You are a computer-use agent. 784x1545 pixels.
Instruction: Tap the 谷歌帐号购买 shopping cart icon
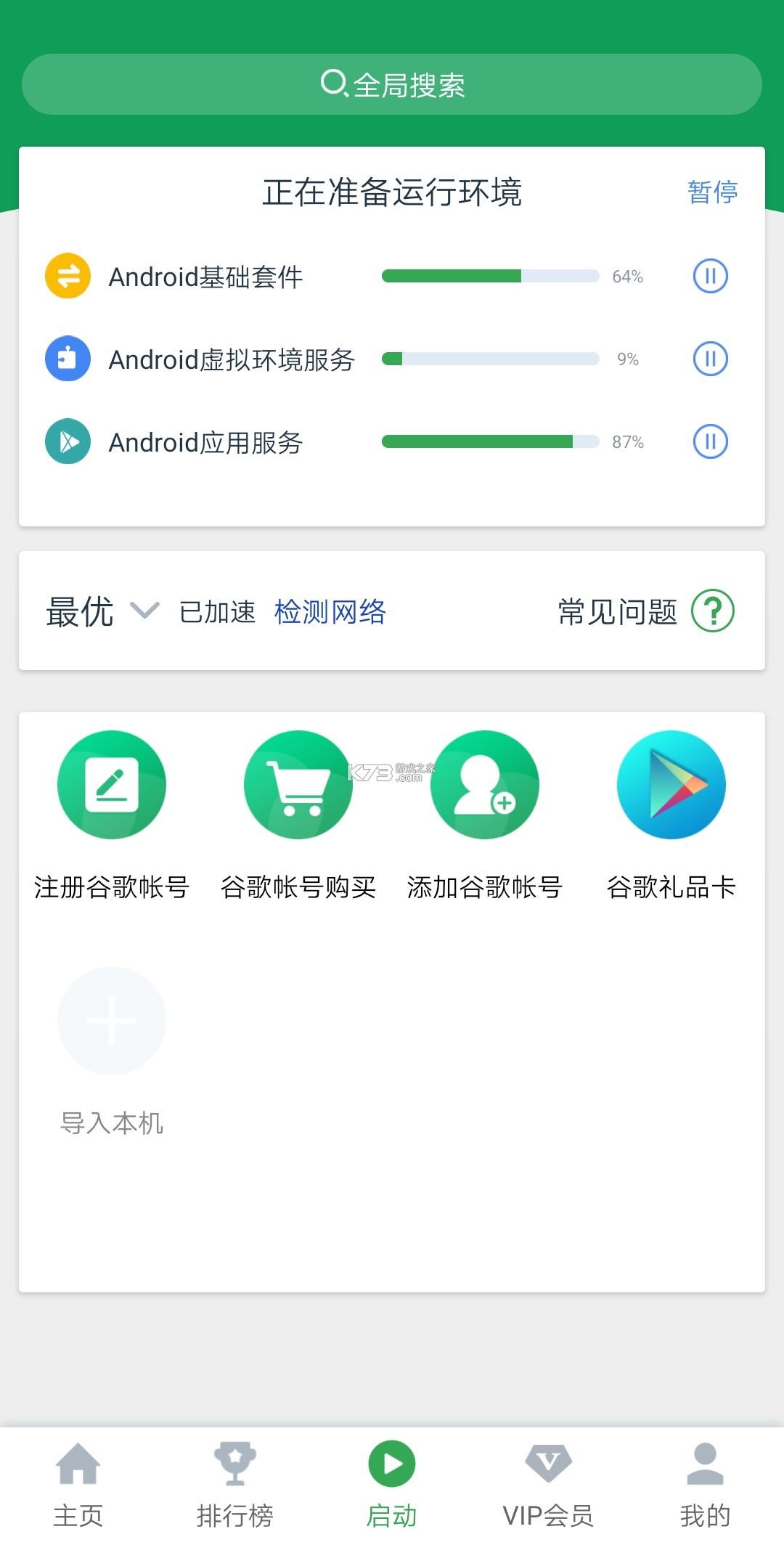pos(298,784)
